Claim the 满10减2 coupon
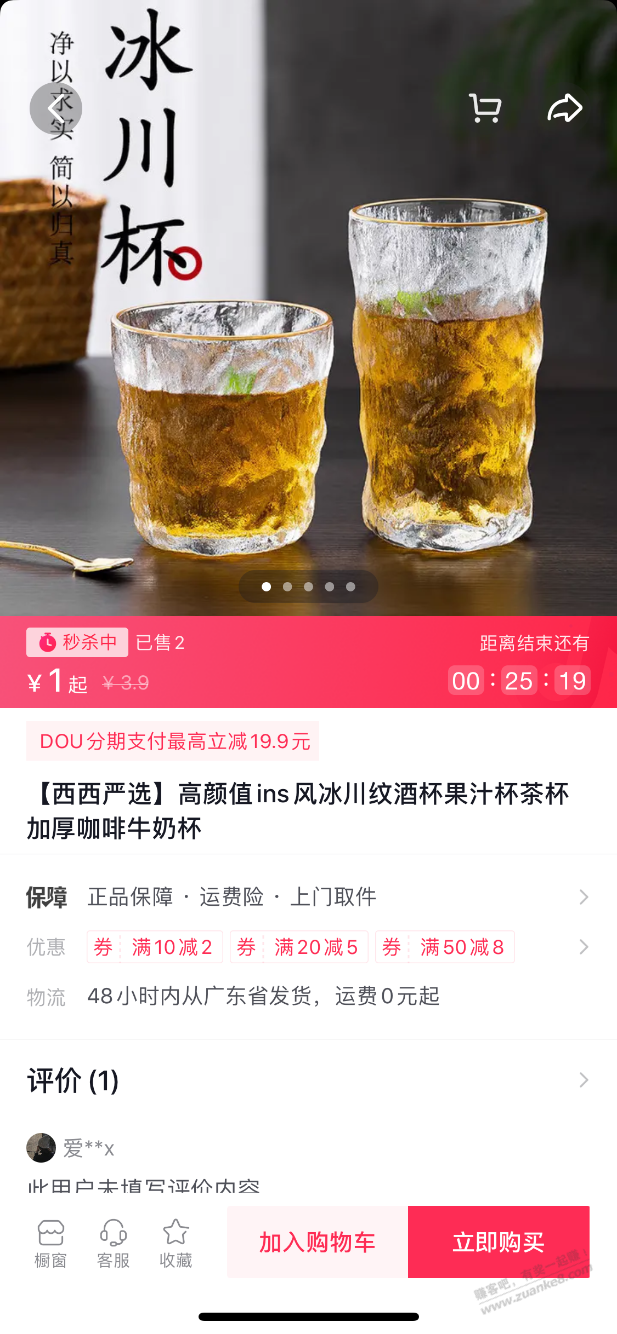 pos(153,947)
